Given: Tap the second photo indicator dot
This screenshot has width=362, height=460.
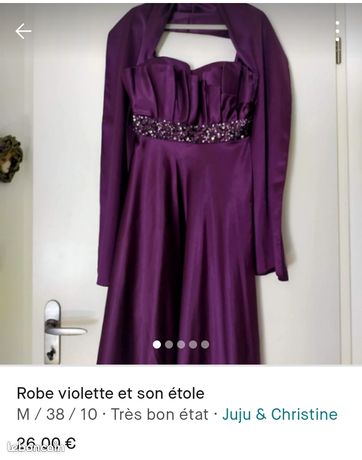Looking at the screenshot, I should [169, 344].
